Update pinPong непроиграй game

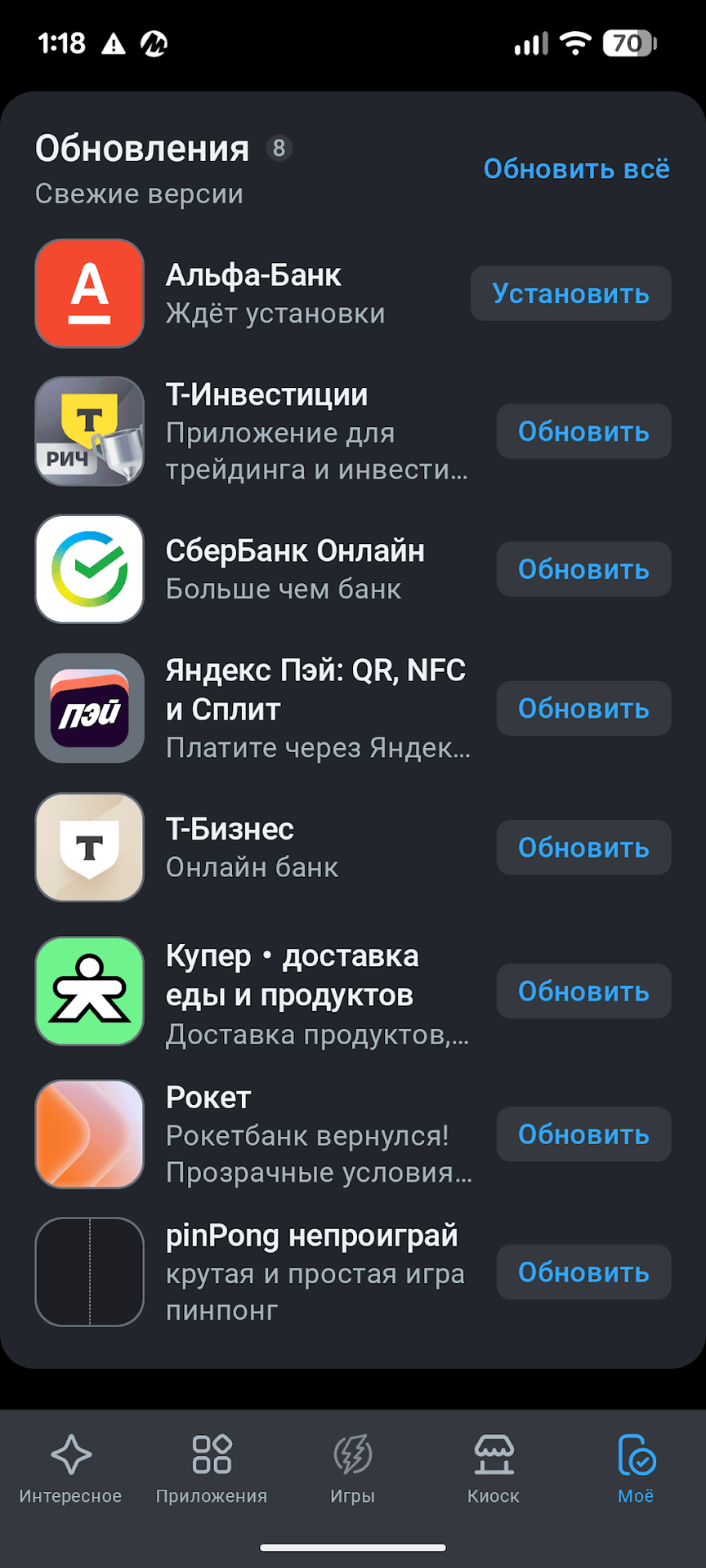click(x=583, y=1272)
